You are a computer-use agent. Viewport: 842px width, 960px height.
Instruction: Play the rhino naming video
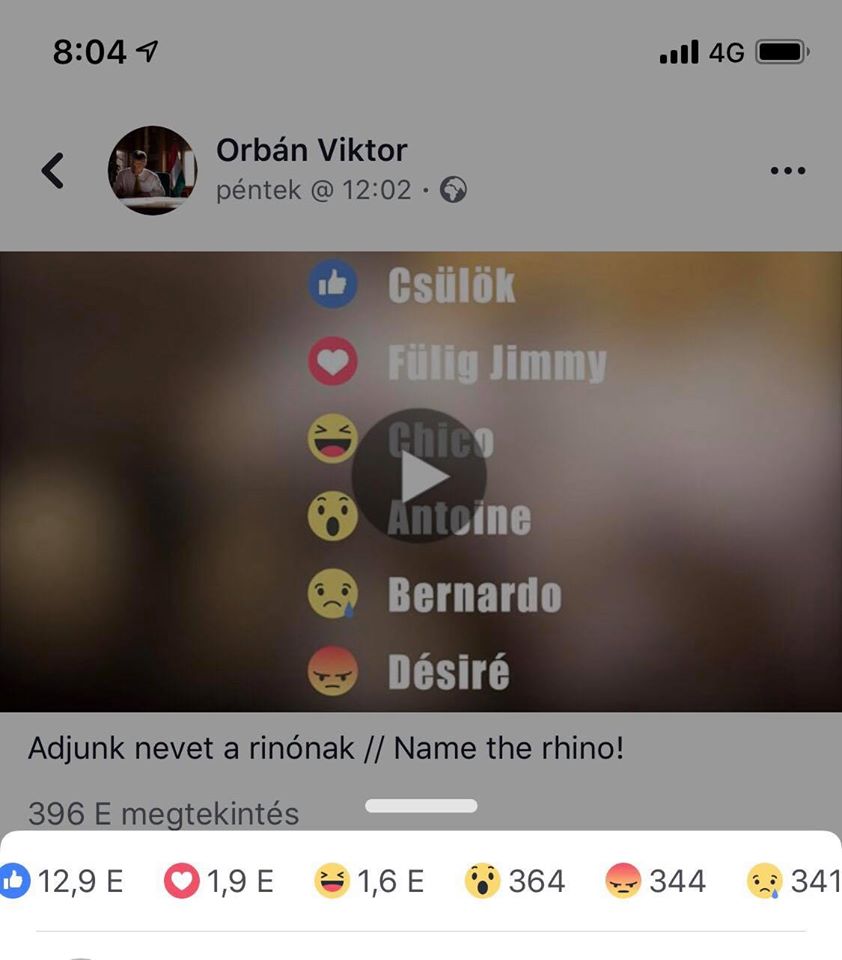click(419, 479)
